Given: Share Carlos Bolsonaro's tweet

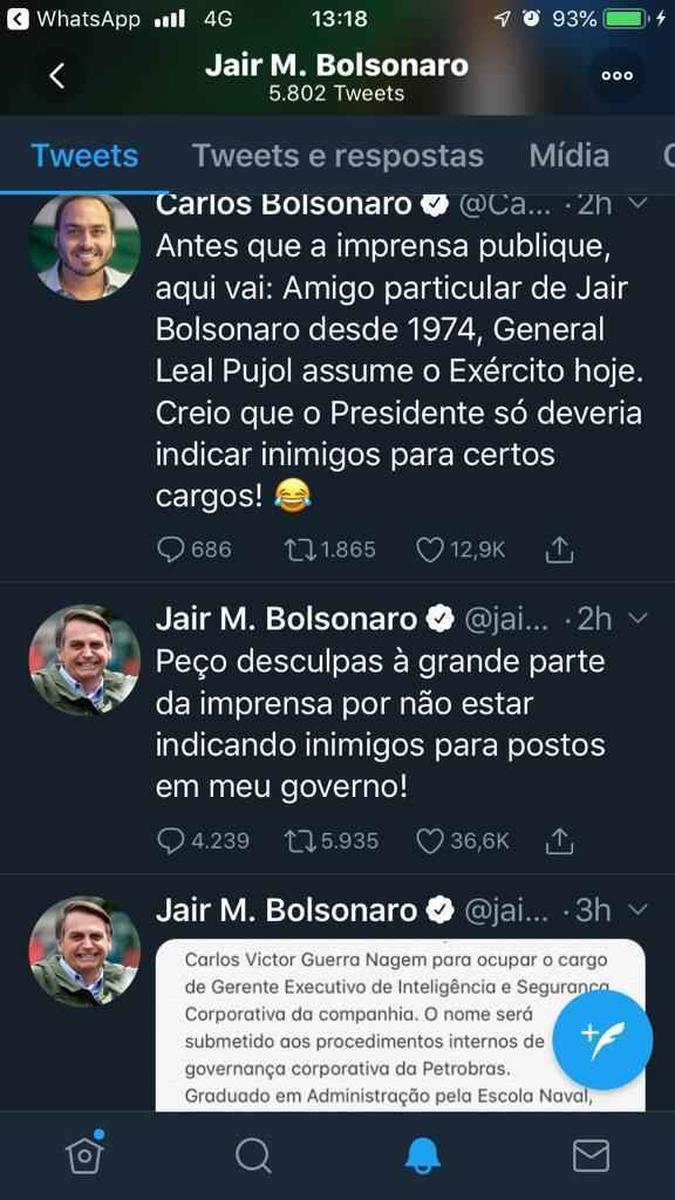Looking at the screenshot, I should point(560,548).
